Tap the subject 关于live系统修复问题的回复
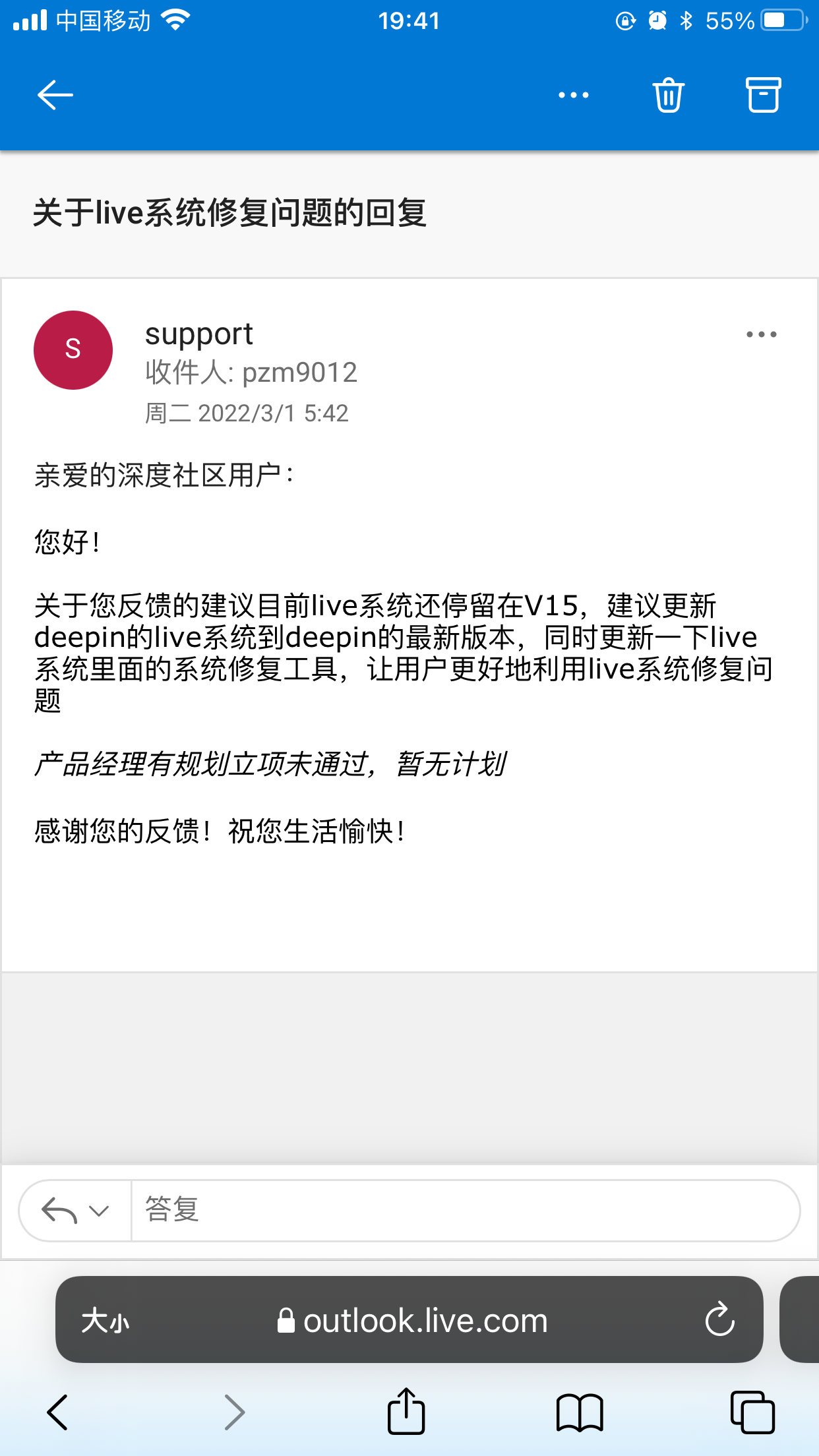This screenshot has width=819, height=1456. (x=229, y=210)
